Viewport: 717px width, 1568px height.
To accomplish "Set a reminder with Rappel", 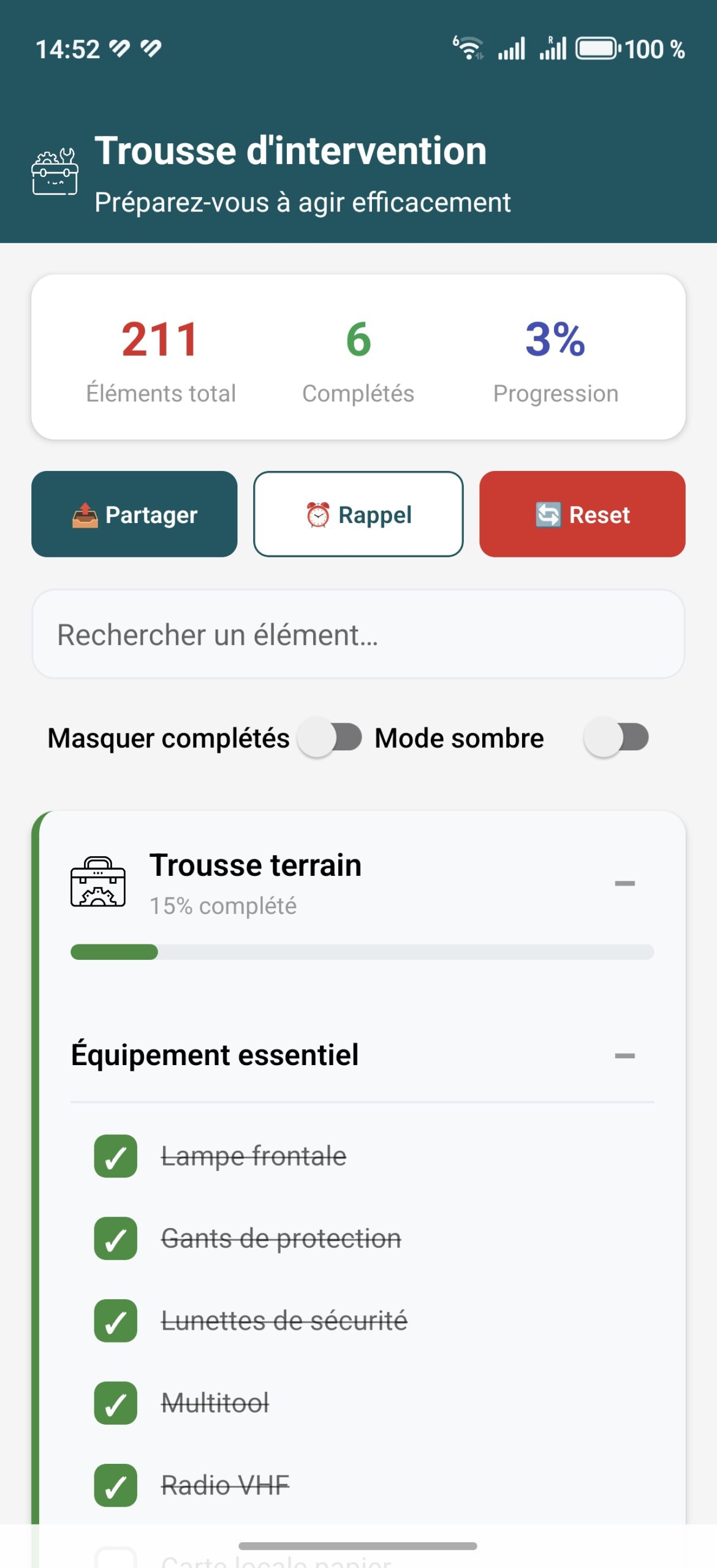I will click(358, 514).
